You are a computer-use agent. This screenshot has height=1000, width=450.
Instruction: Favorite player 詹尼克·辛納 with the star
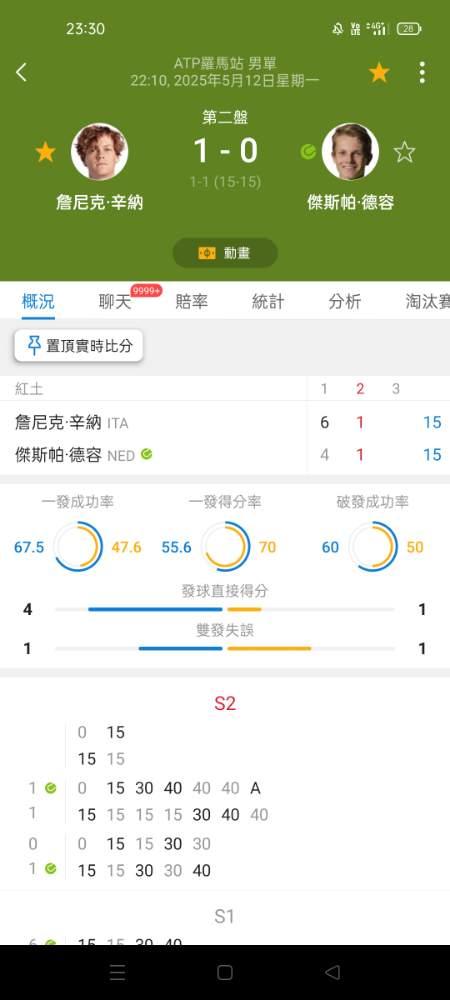45,152
